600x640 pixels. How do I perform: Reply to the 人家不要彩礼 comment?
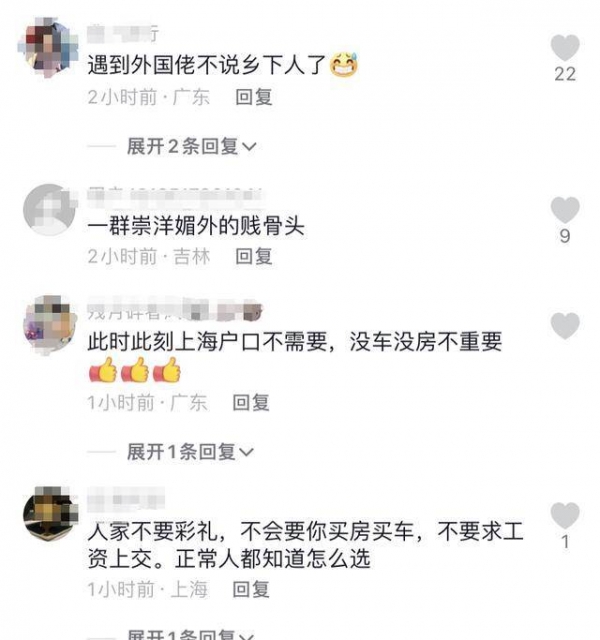tap(251, 588)
